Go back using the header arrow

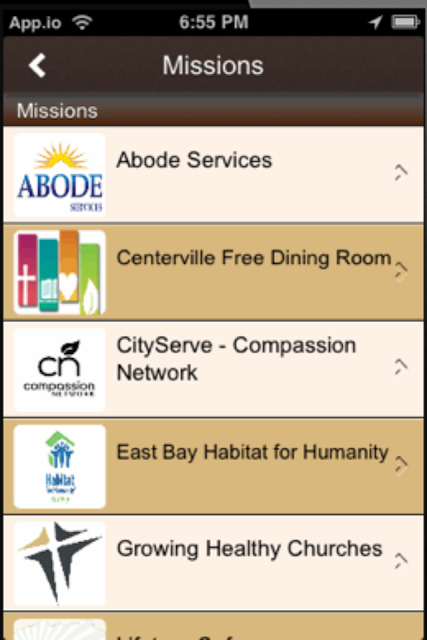pyautogui.click(x=37, y=65)
